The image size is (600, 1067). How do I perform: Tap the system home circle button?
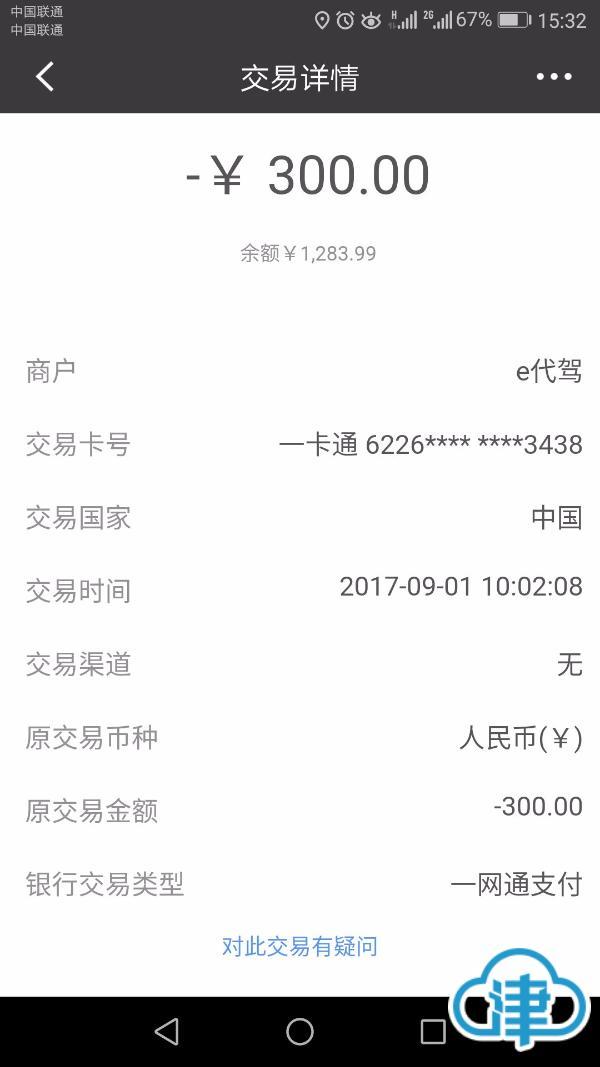point(299,1032)
